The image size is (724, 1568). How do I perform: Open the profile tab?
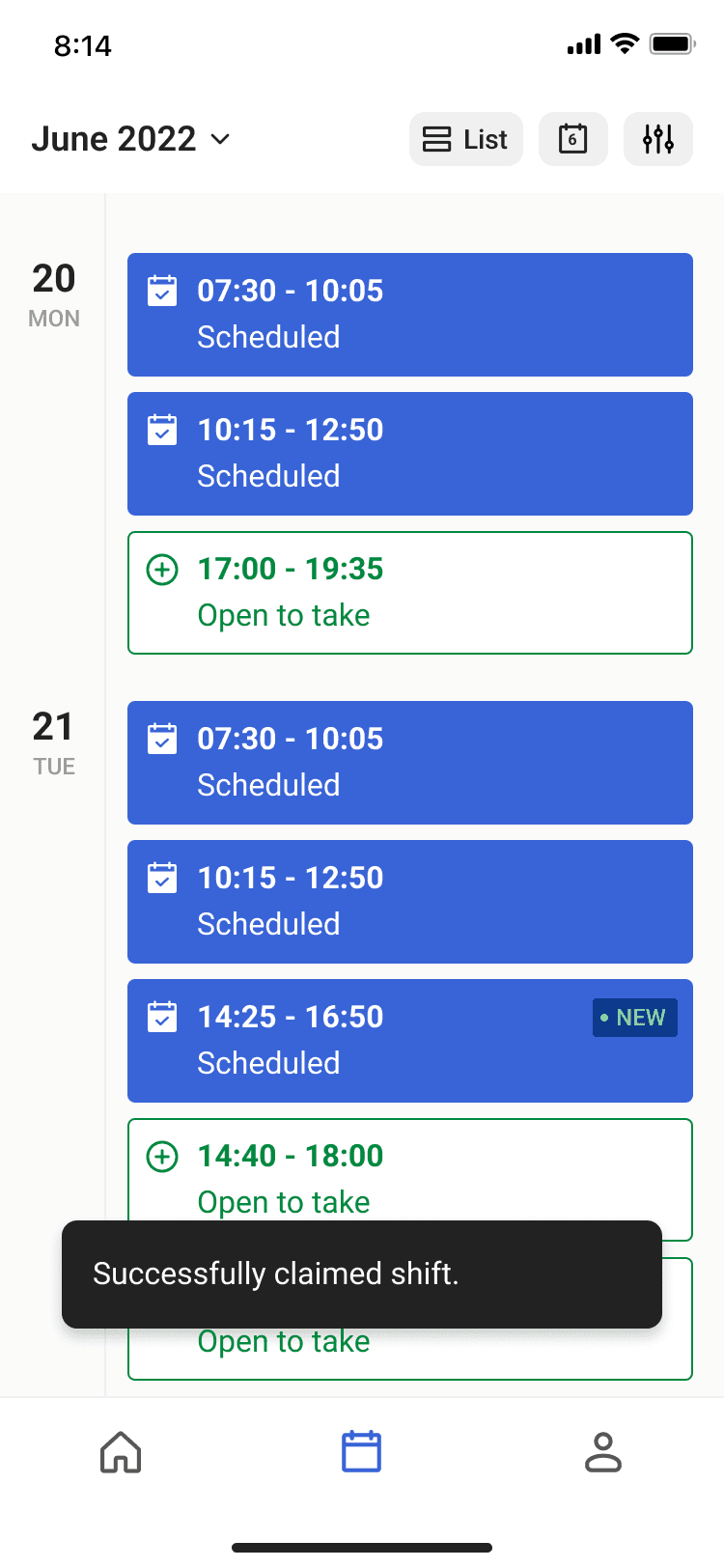coord(603,1452)
